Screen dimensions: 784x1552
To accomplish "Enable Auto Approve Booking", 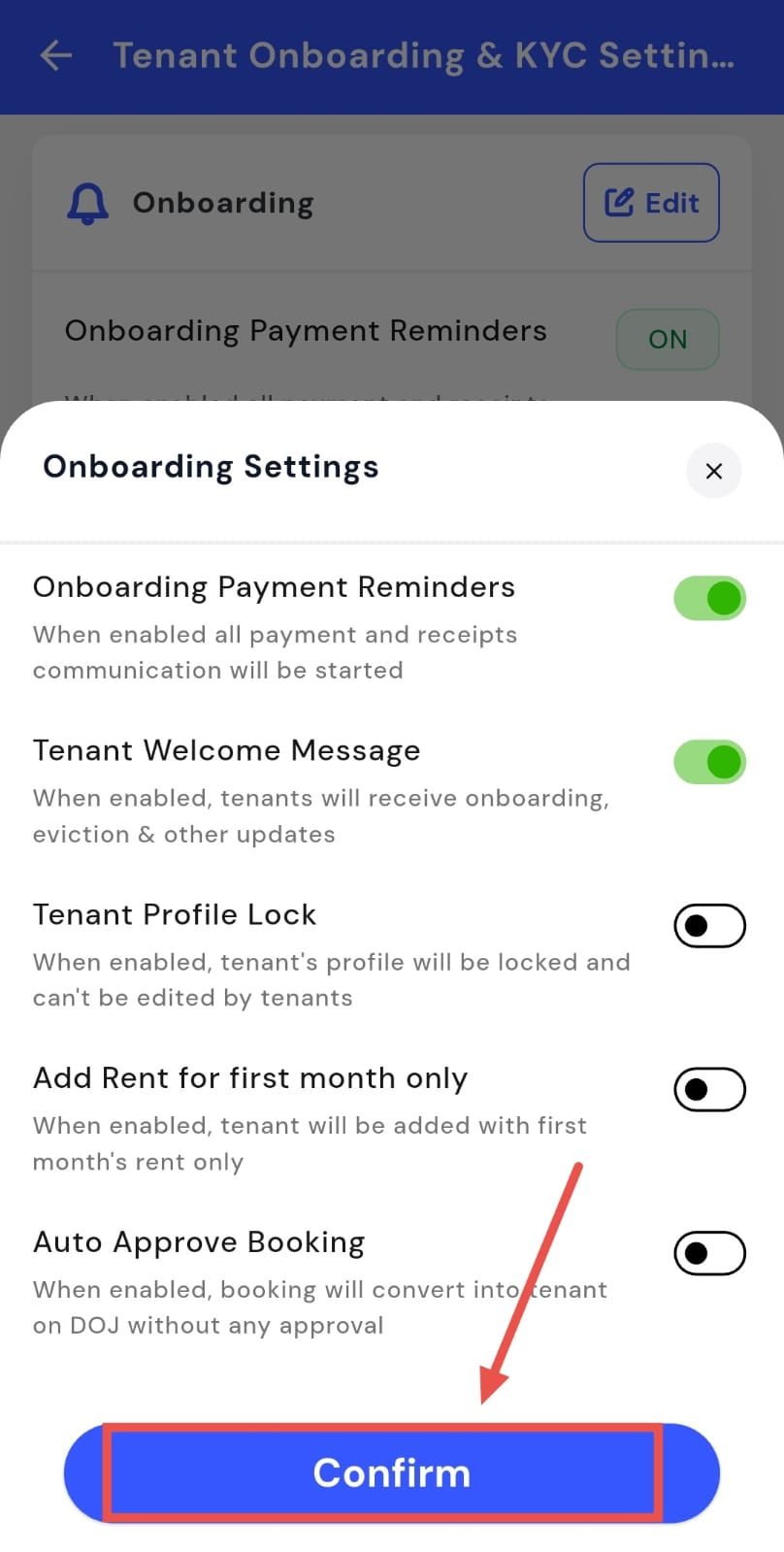I will 709,1253.
